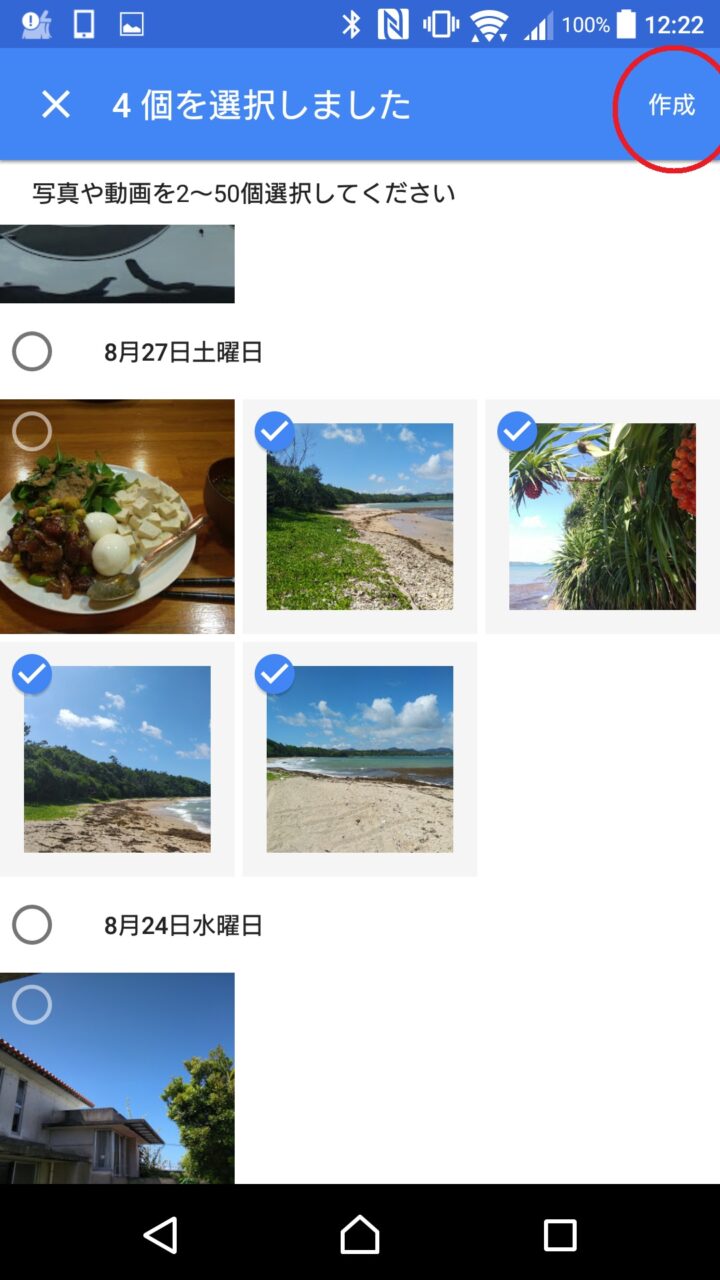Tap 作成 to create
Image resolution: width=720 pixels, height=1280 pixels.
click(x=671, y=105)
